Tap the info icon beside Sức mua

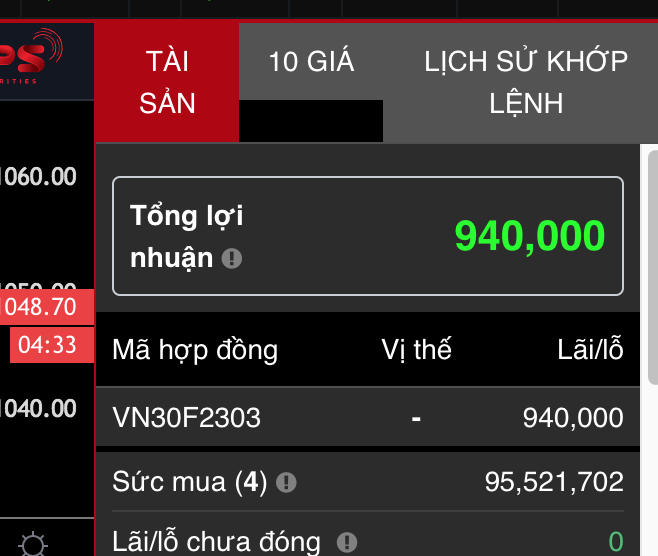click(287, 483)
